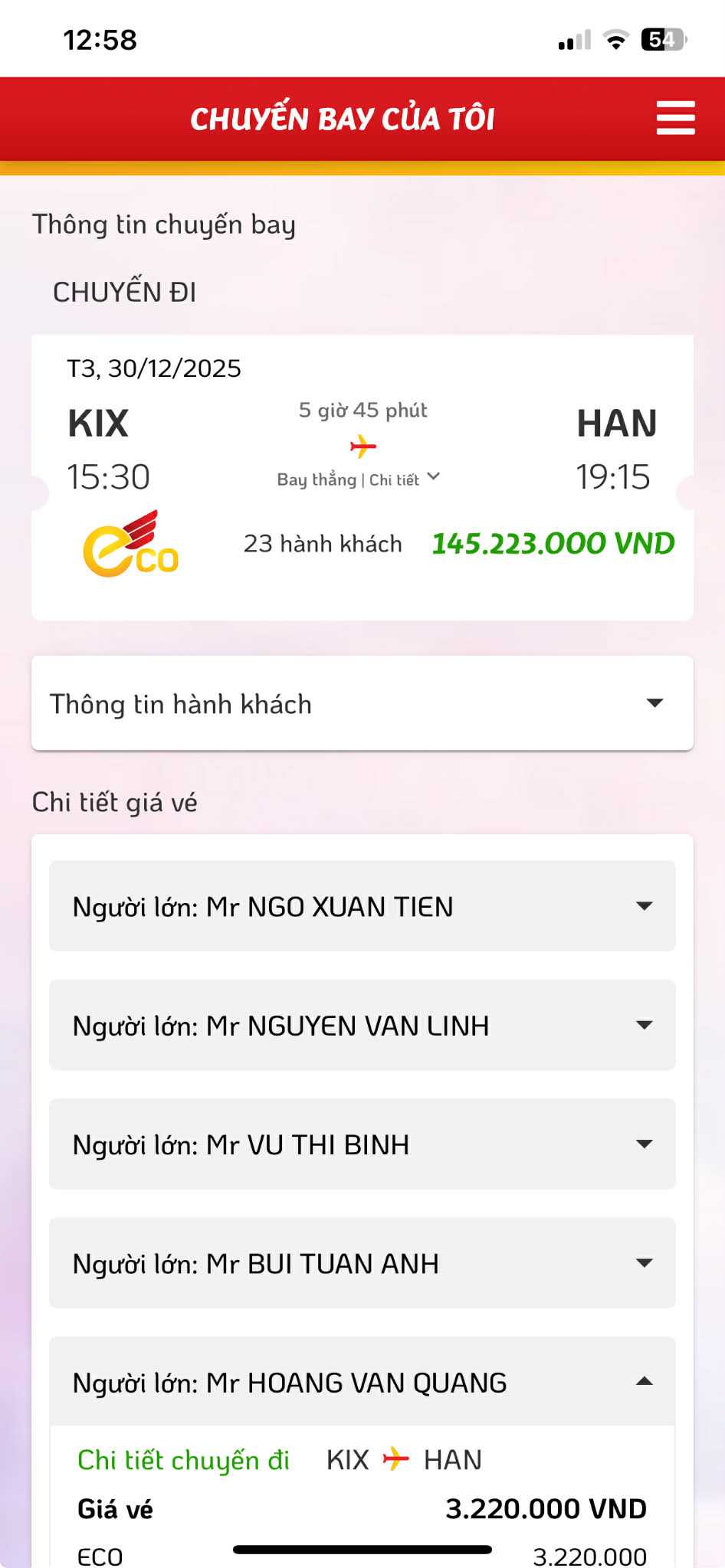725x1568 pixels.
Task: Expand fare details for NGUYEN VAN LINH
Action: point(362,1025)
